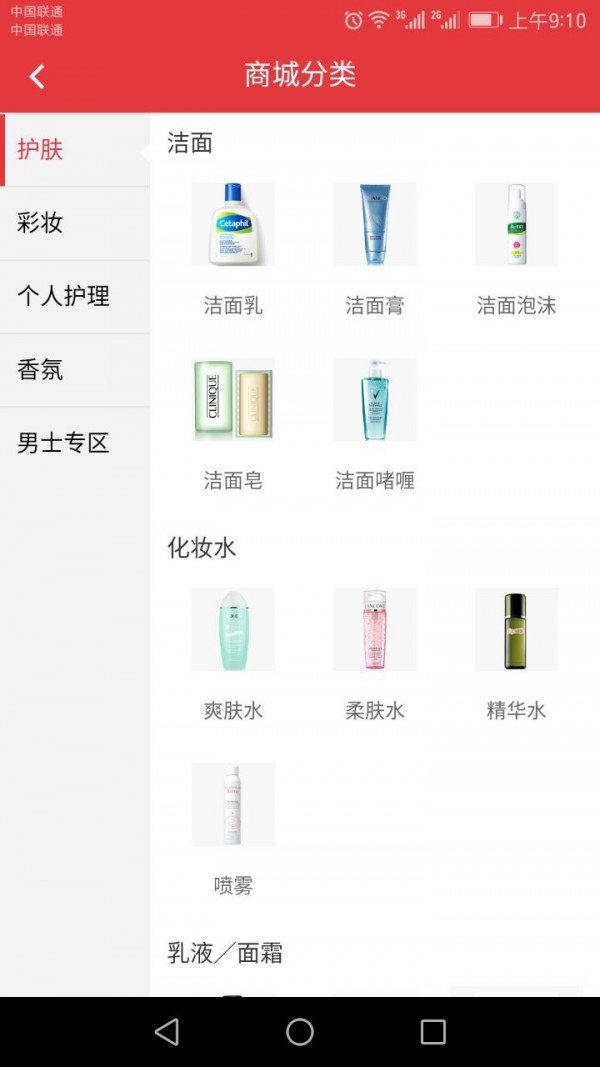Open the recent apps overview
Screen dimensions: 600x1067
pyautogui.click(x=433, y=1032)
